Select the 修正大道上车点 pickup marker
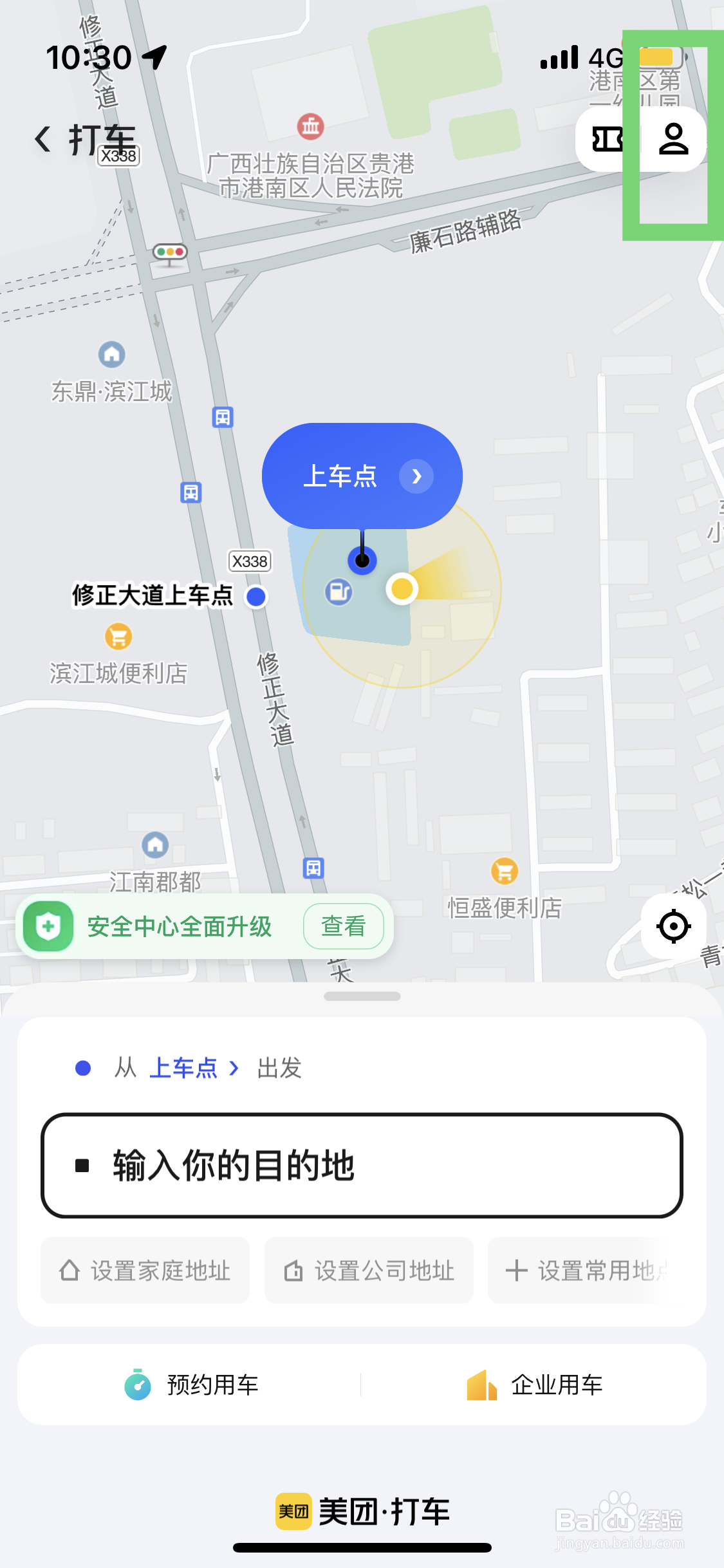The image size is (724, 1568). click(x=256, y=597)
